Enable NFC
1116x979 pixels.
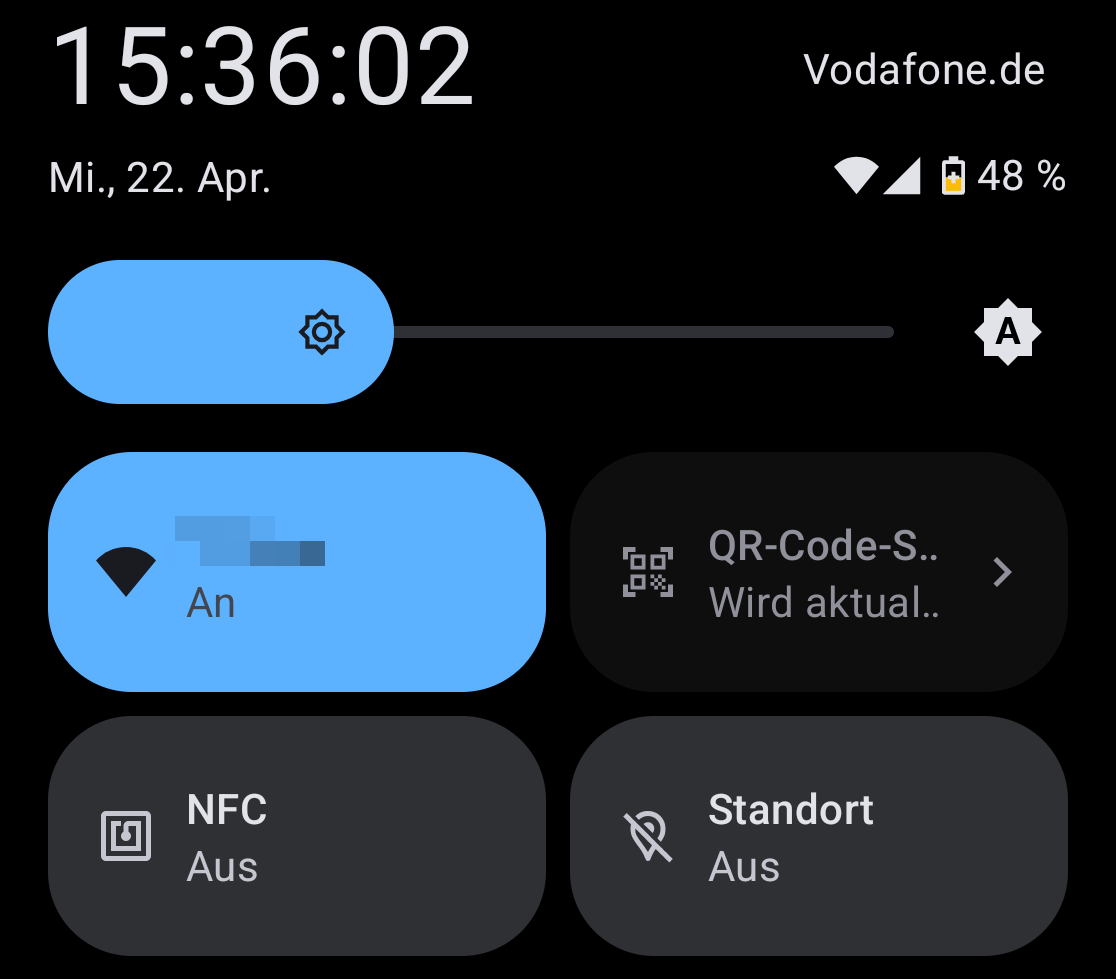coord(296,836)
